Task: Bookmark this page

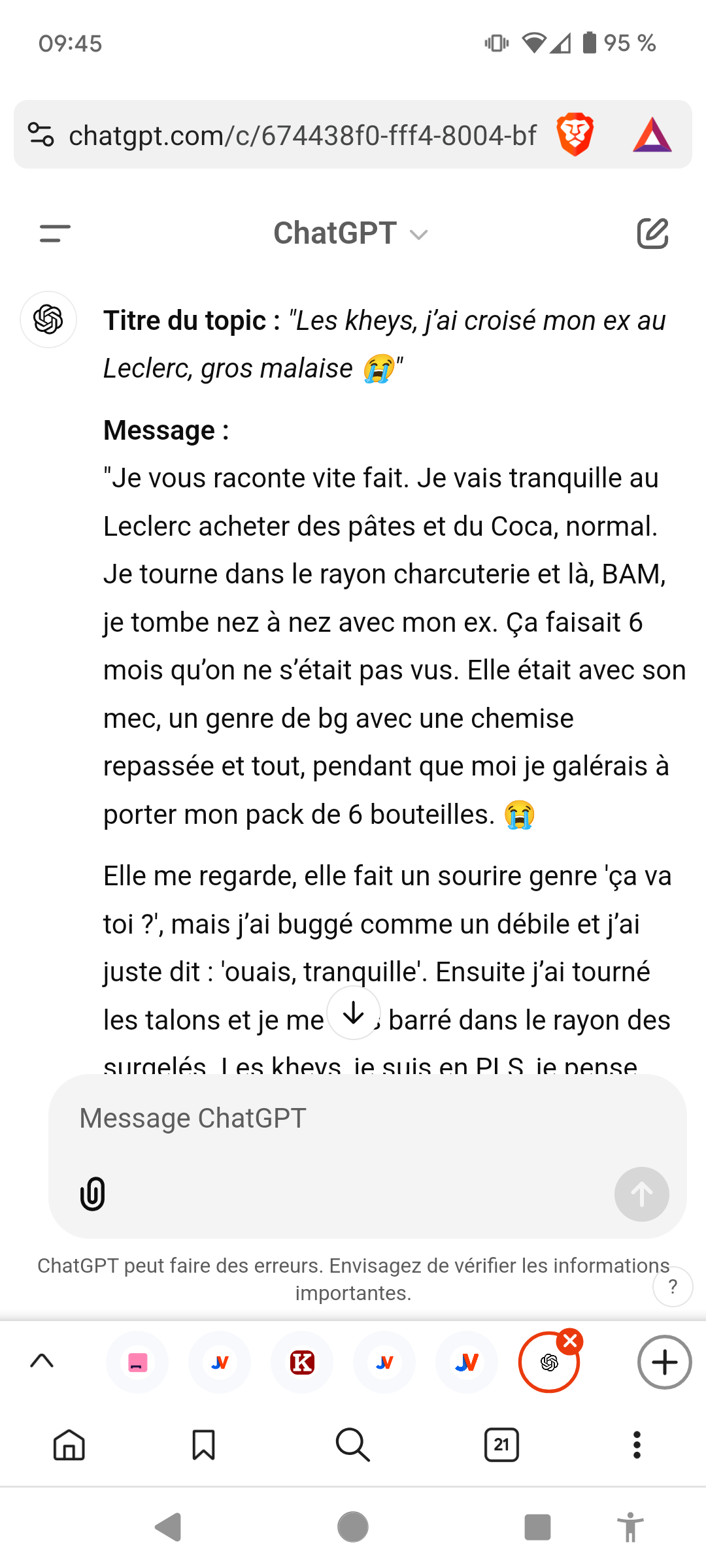Action: (x=203, y=1445)
